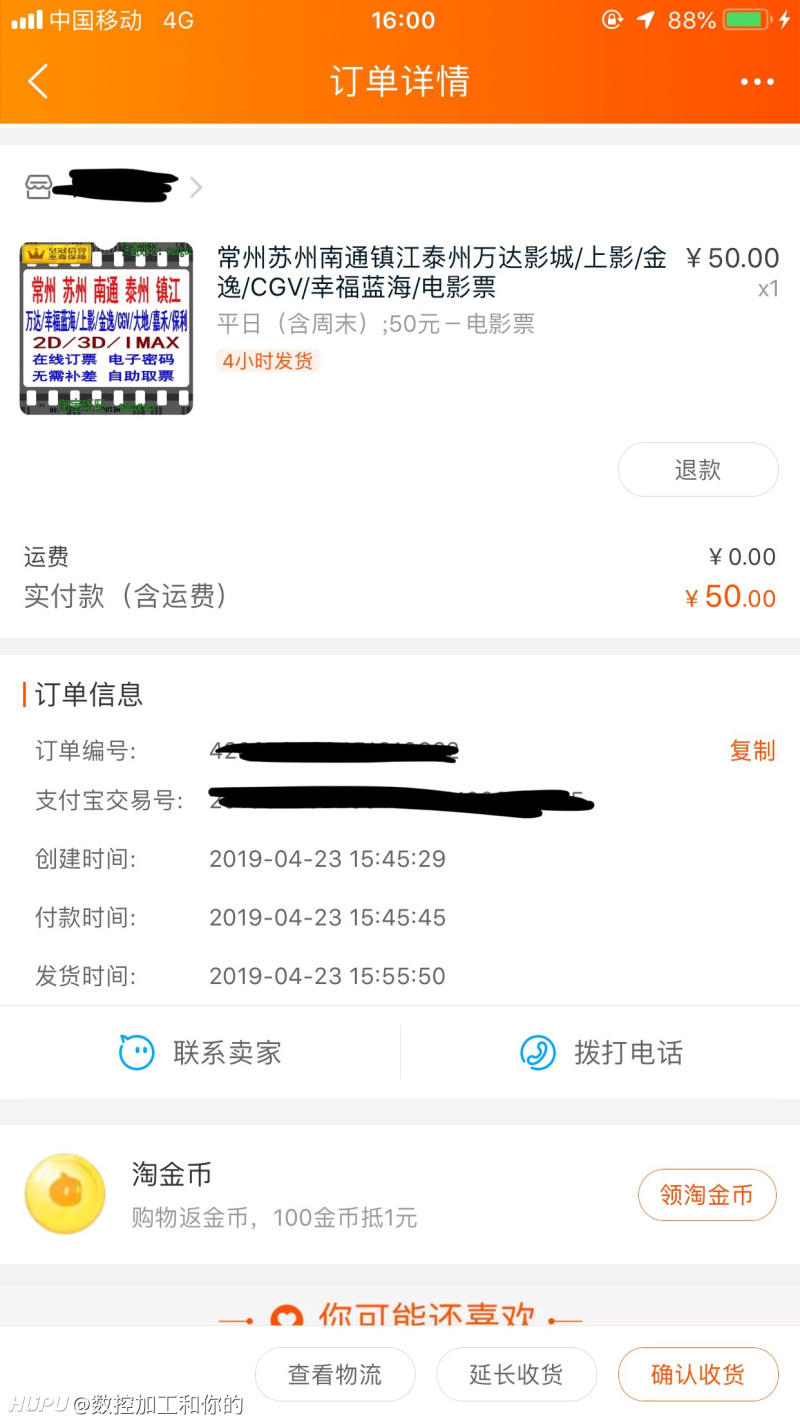Tap 延长收货 to extend receipt time
Screen dimensions: 800x1422
click(x=516, y=1374)
